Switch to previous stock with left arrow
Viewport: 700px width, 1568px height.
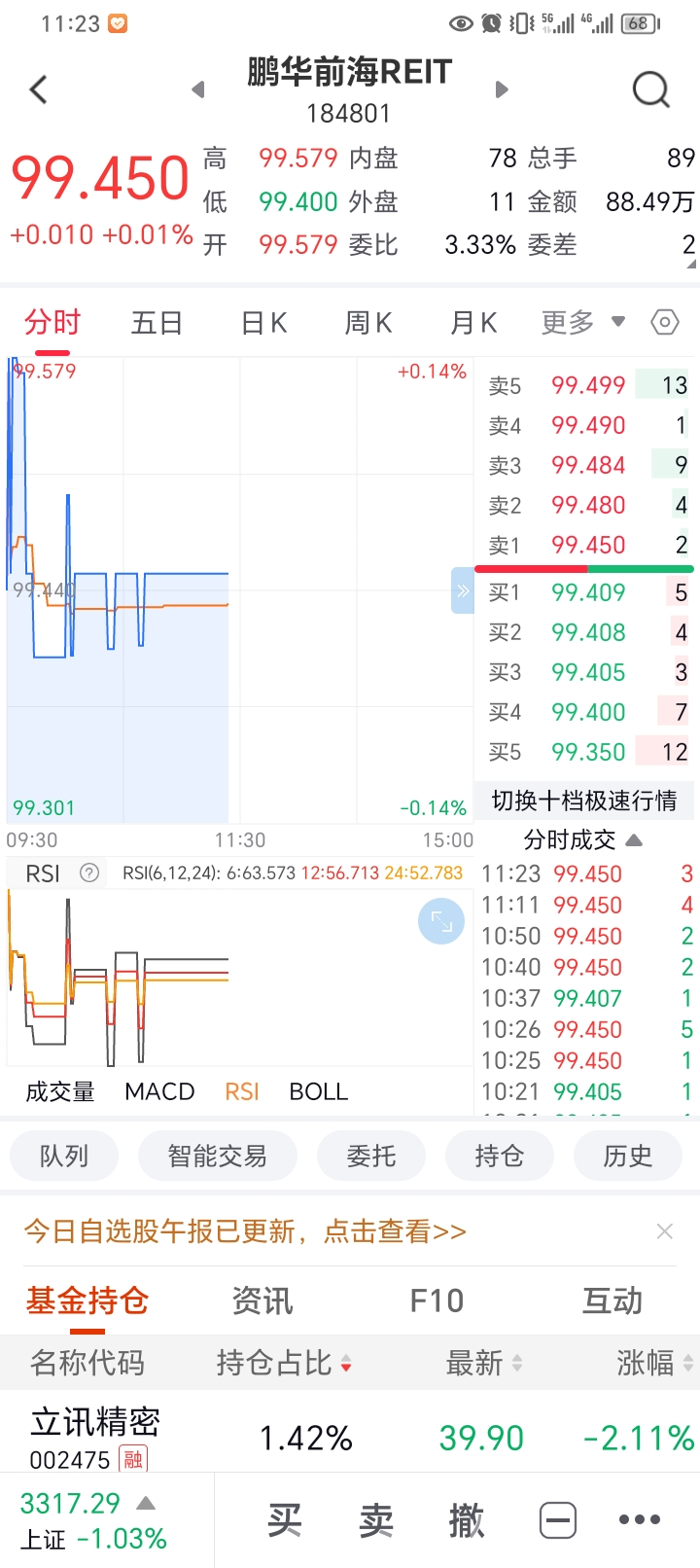tap(198, 89)
